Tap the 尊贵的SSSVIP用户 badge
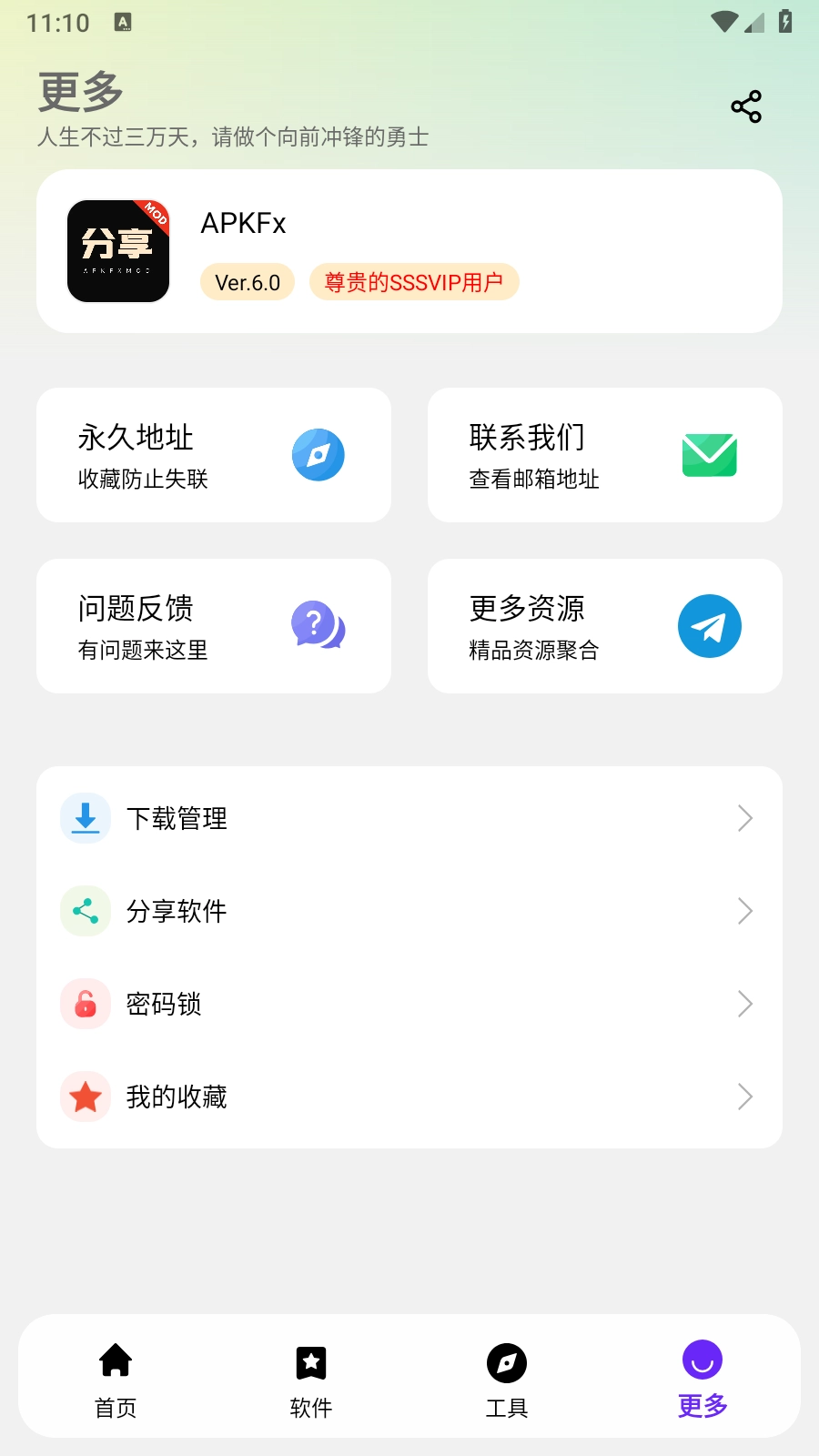 pos(414,282)
